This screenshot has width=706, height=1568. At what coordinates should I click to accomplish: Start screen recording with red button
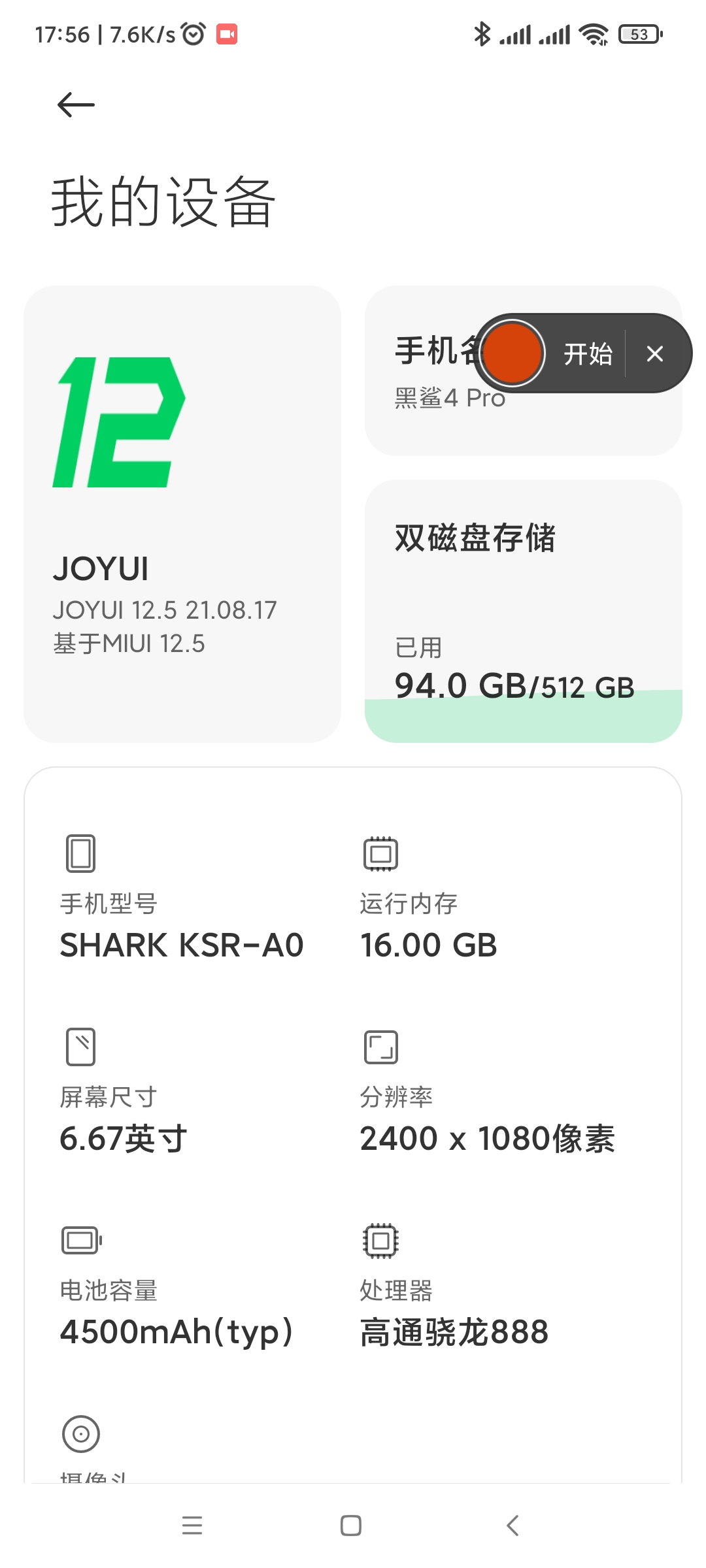pyautogui.click(x=513, y=353)
